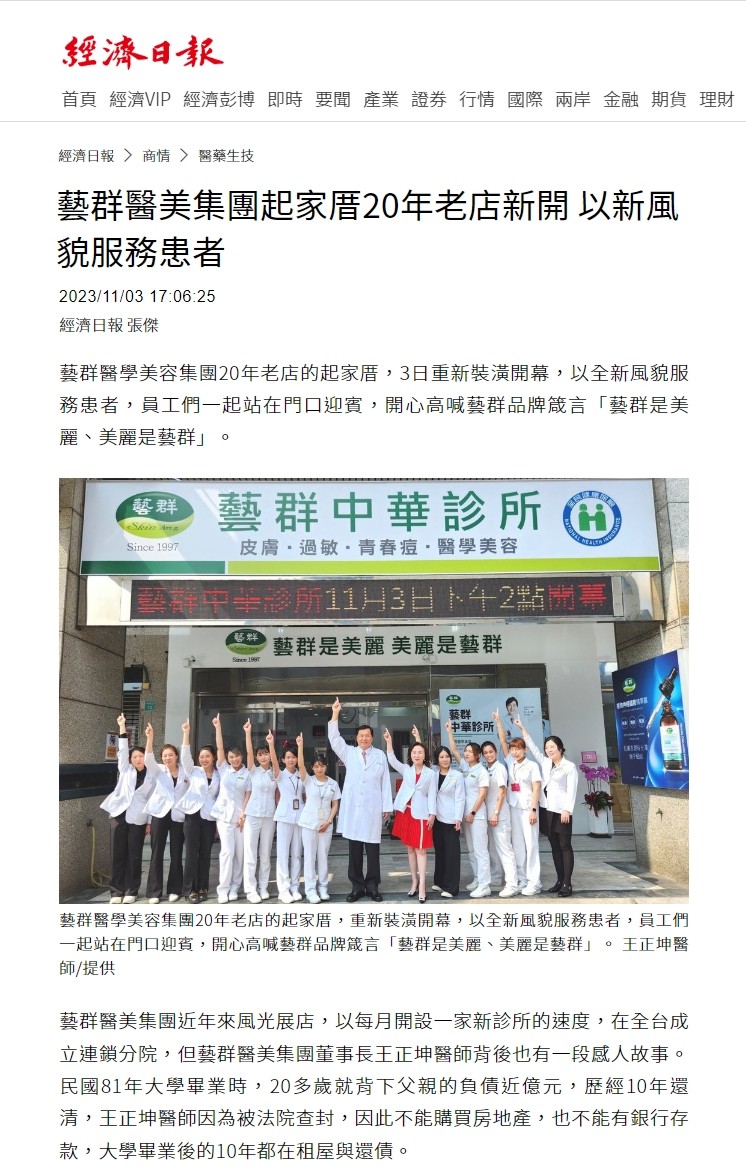Open the 首頁 nav item
746x1172 pixels.
pos(79,99)
